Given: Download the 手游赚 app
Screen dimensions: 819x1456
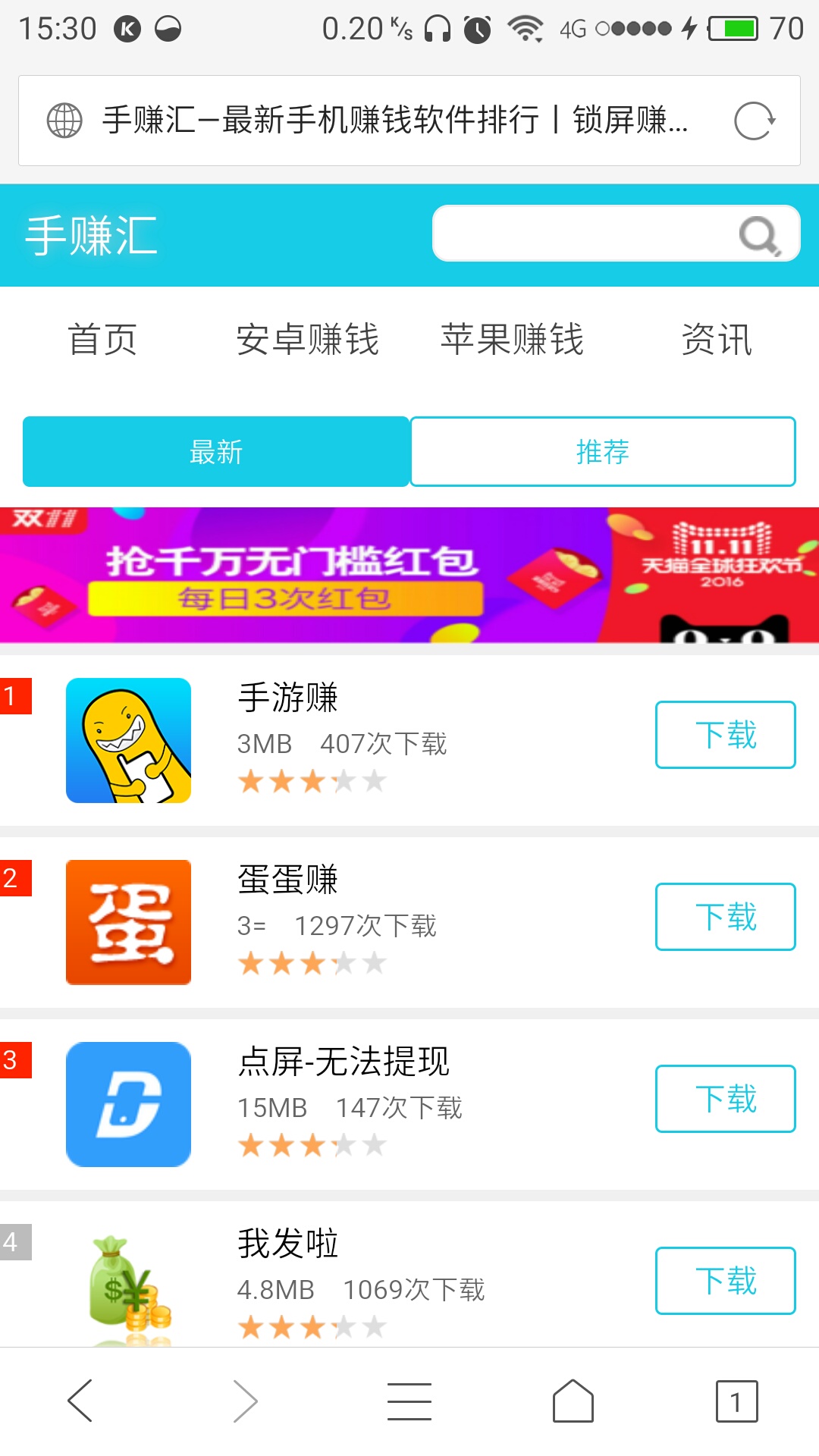Looking at the screenshot, I should click(x=725, y=735).
